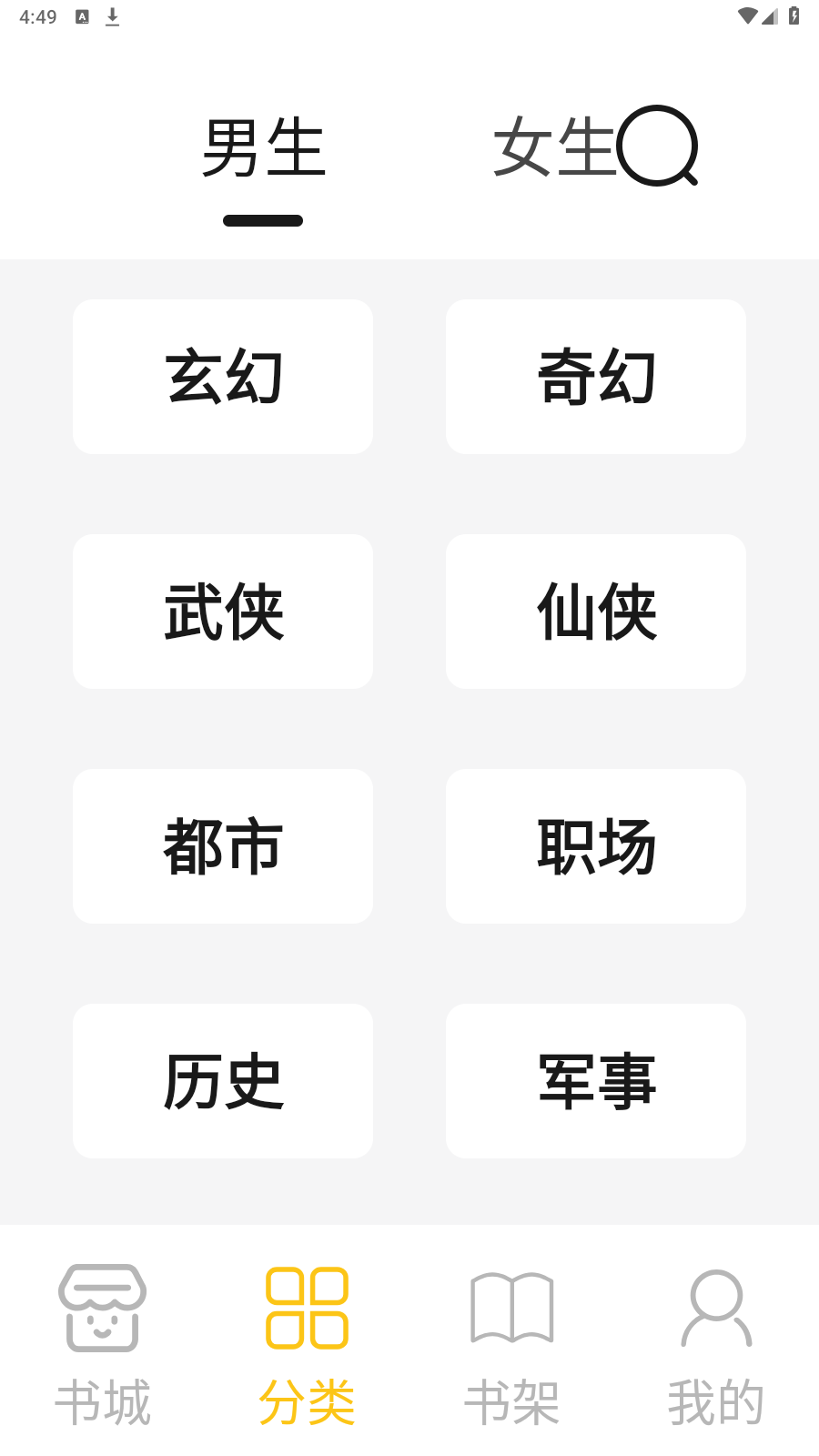The width and height of the screenshot is (819, 1456).
Task: Open the 玄幻 category
Action: (223, 377)
